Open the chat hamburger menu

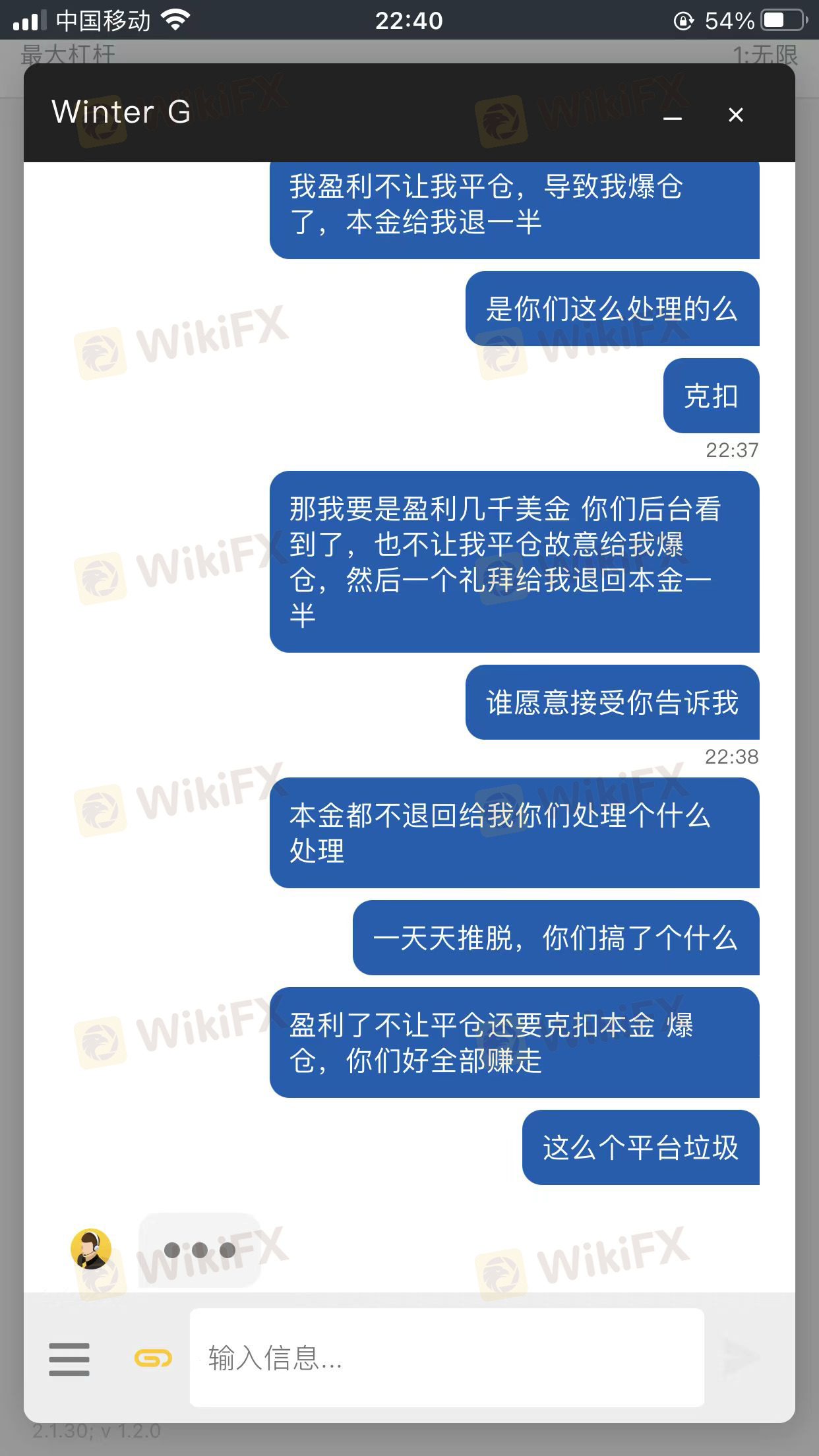pos(69,1359)
